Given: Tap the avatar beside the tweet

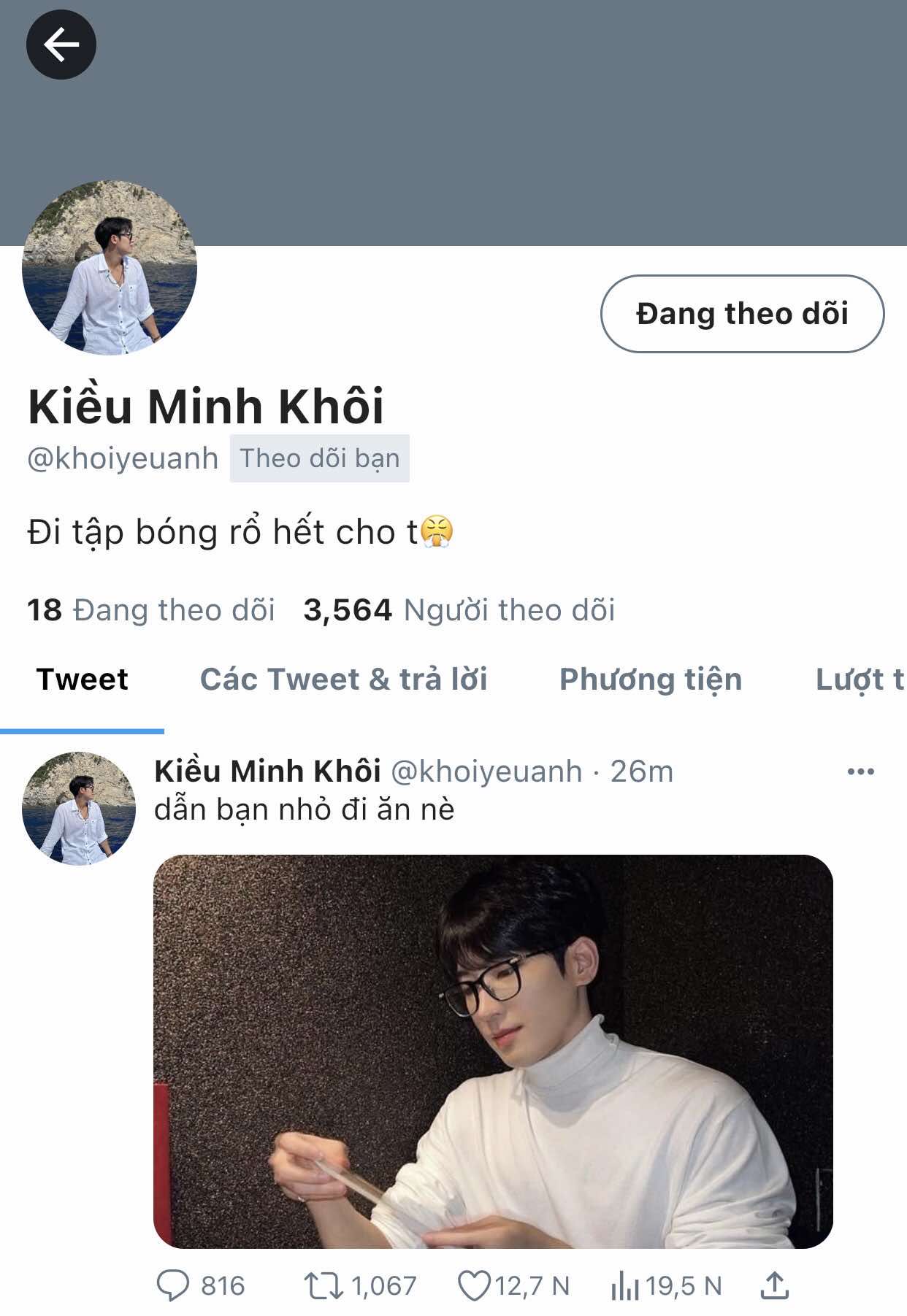Looking at the screenshot, I should click(79, 809).
